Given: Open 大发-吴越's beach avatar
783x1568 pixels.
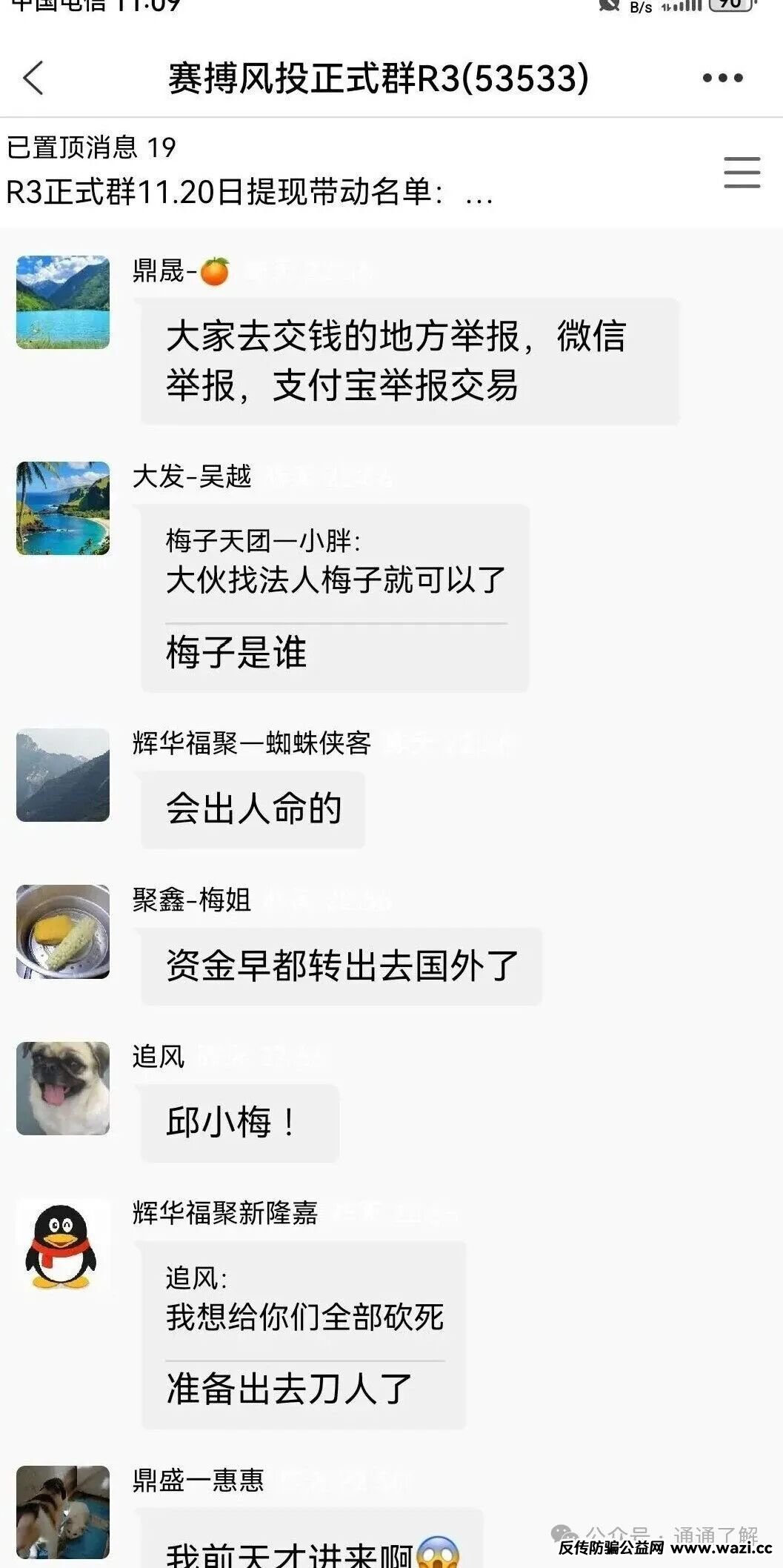Looking at the screenshot, I should pos(63,508).
